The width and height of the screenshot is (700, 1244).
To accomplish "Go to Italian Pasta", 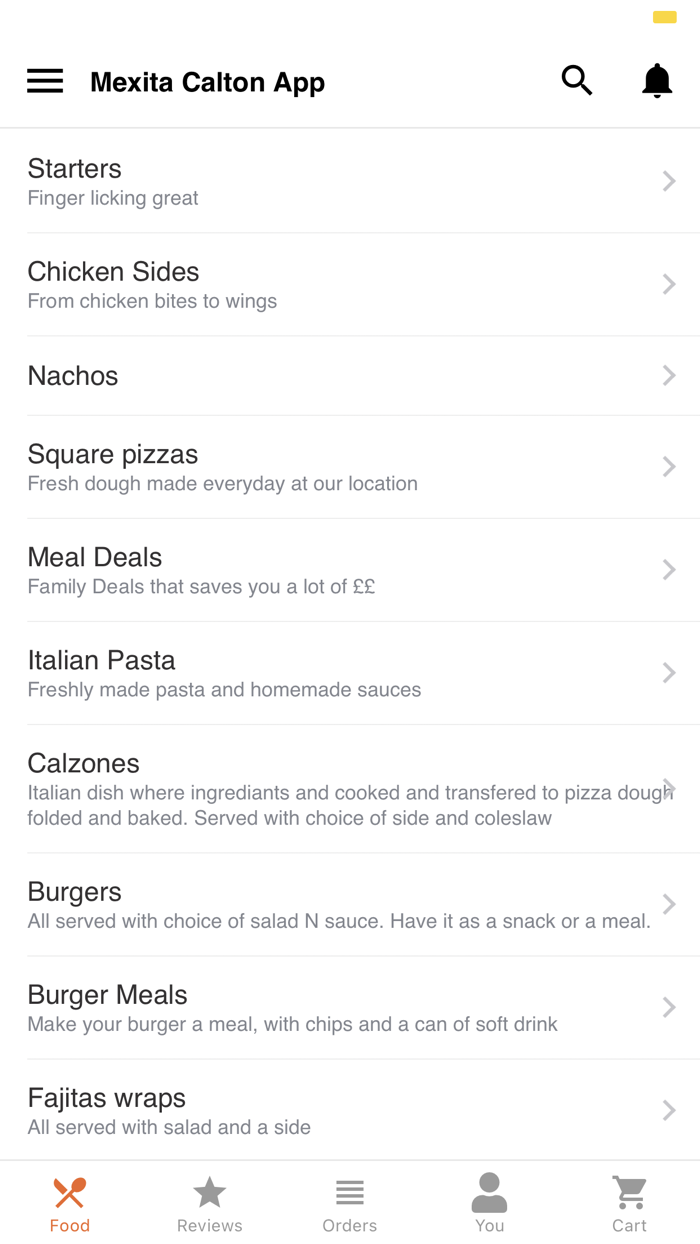I will (x=350, y=673).
